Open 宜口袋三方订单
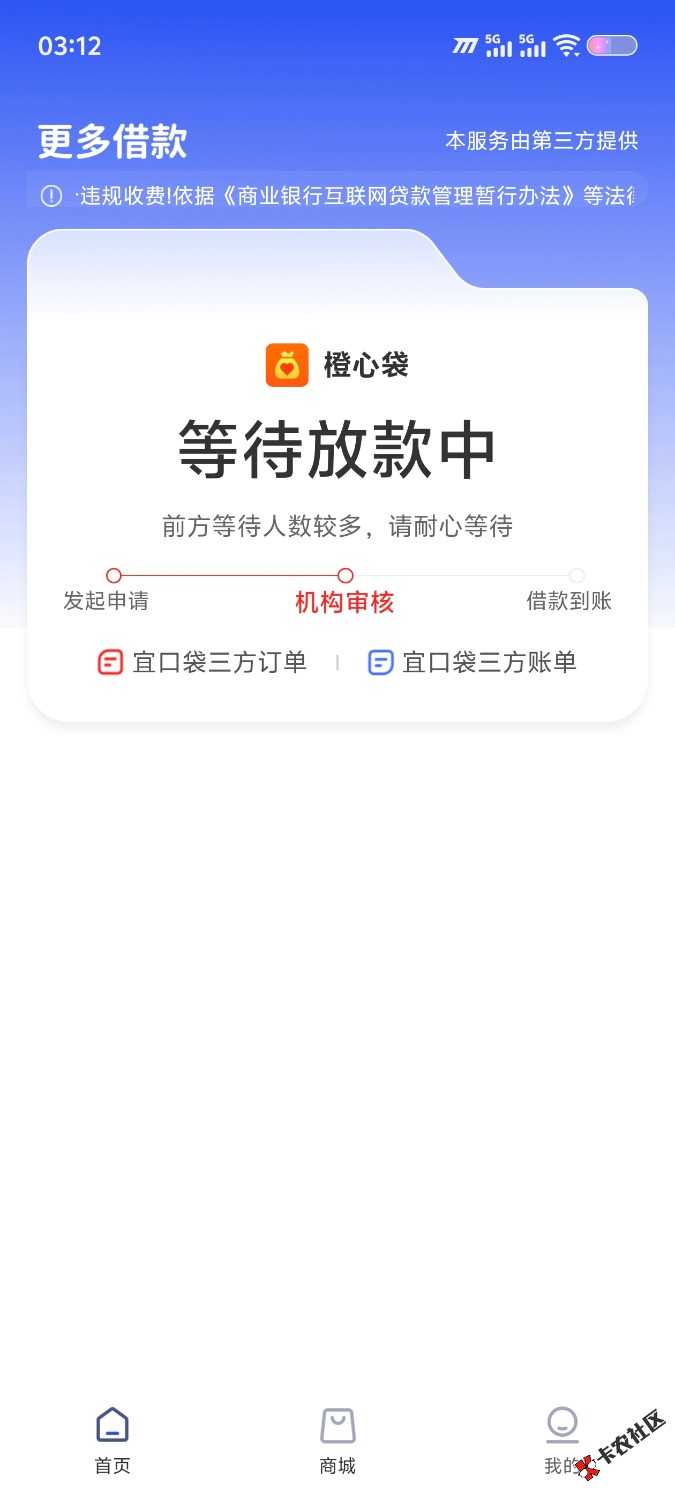This screenshot has height=1500, width=675. 203,662
